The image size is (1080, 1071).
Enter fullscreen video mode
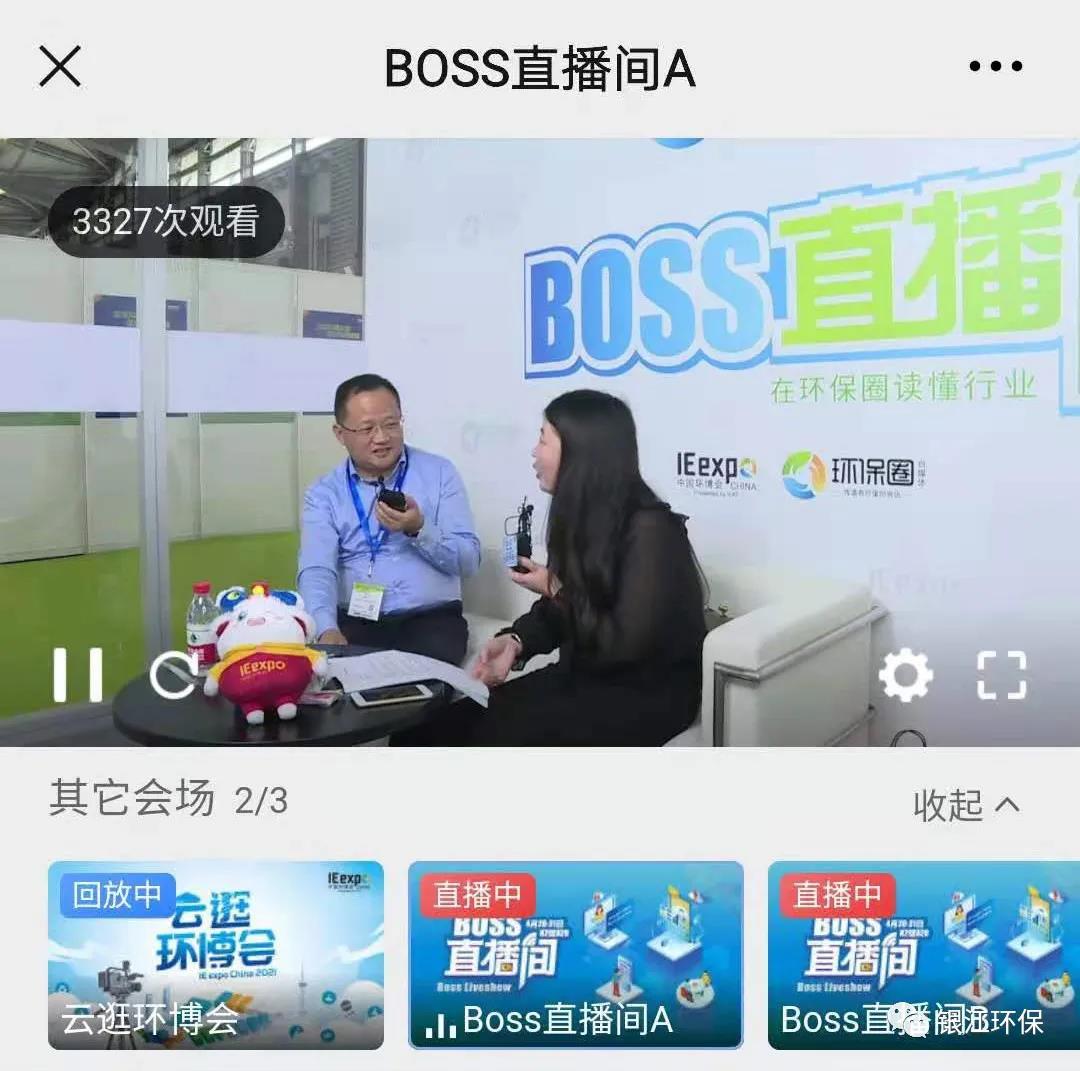(x=1001, y=675)
